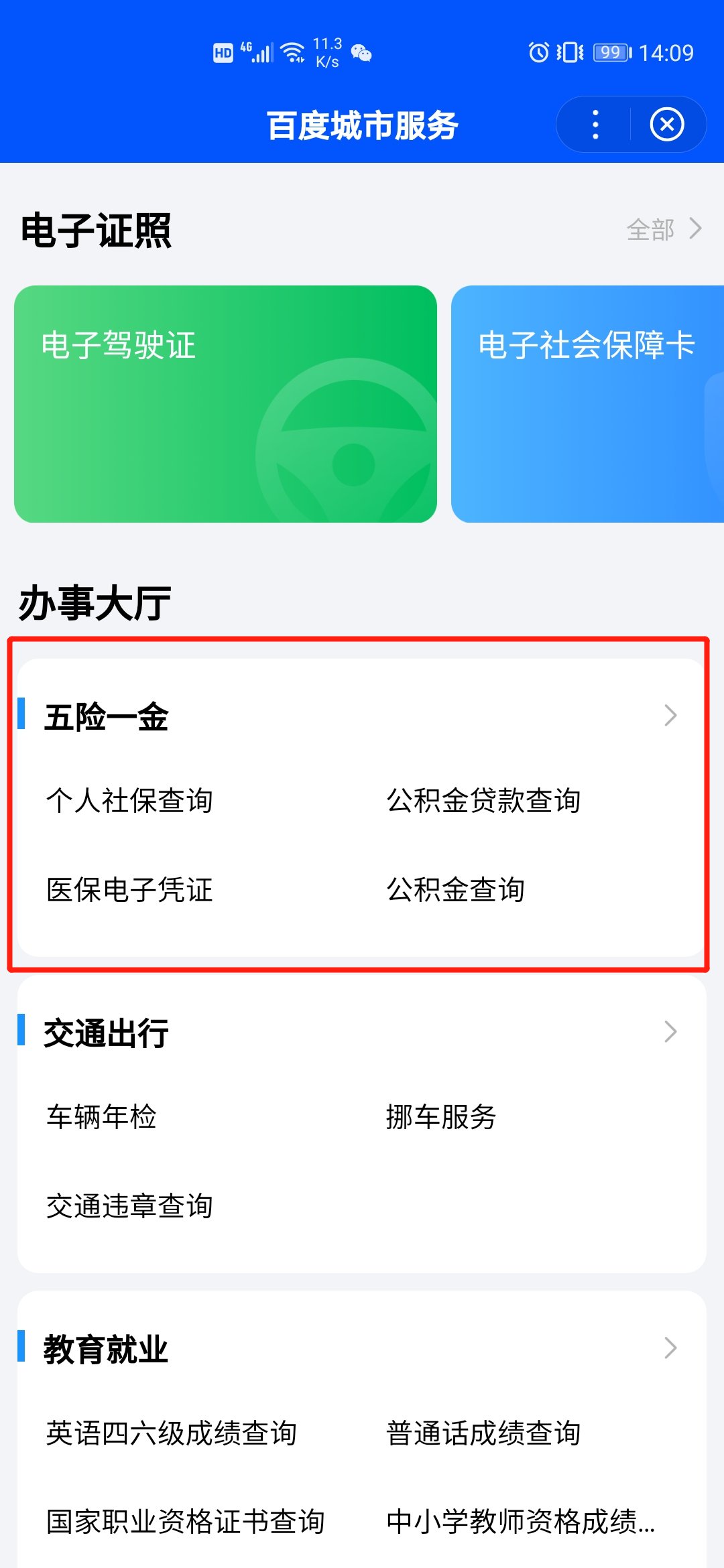Check 交通违章查询
724x1568 pixels.
click(x=129, y=1206)
